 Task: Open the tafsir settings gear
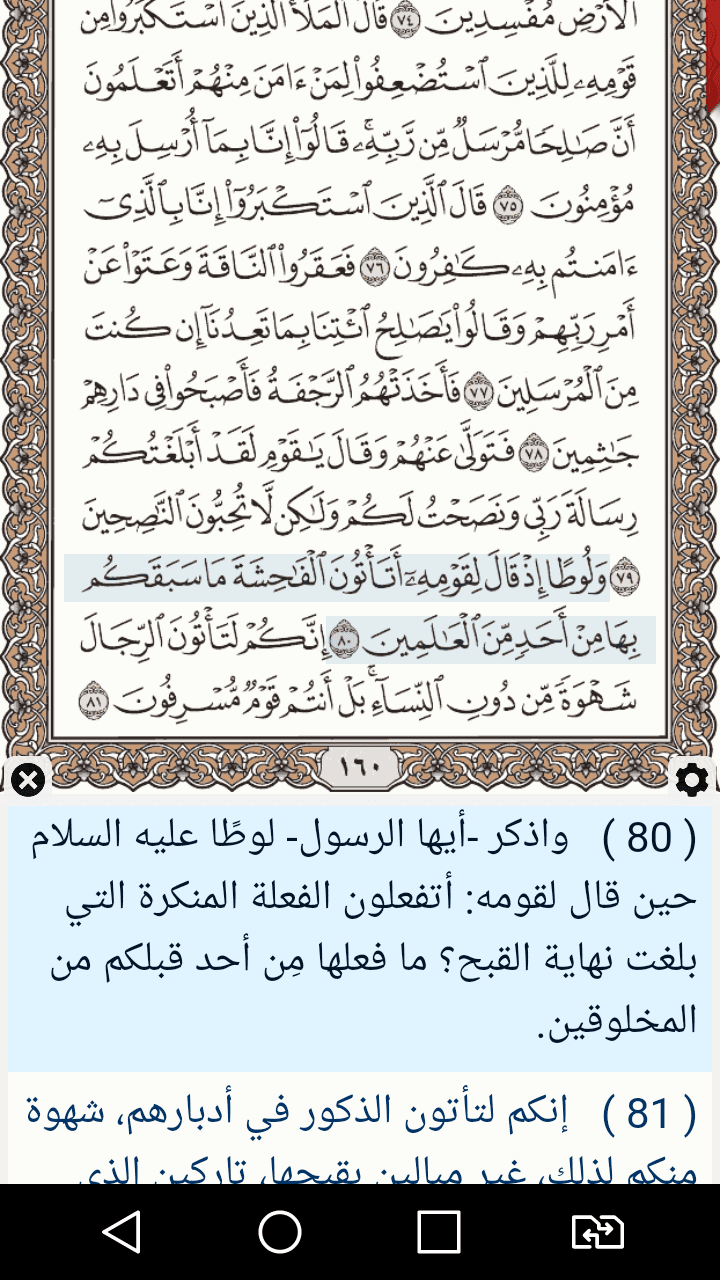tap(692, 779)
